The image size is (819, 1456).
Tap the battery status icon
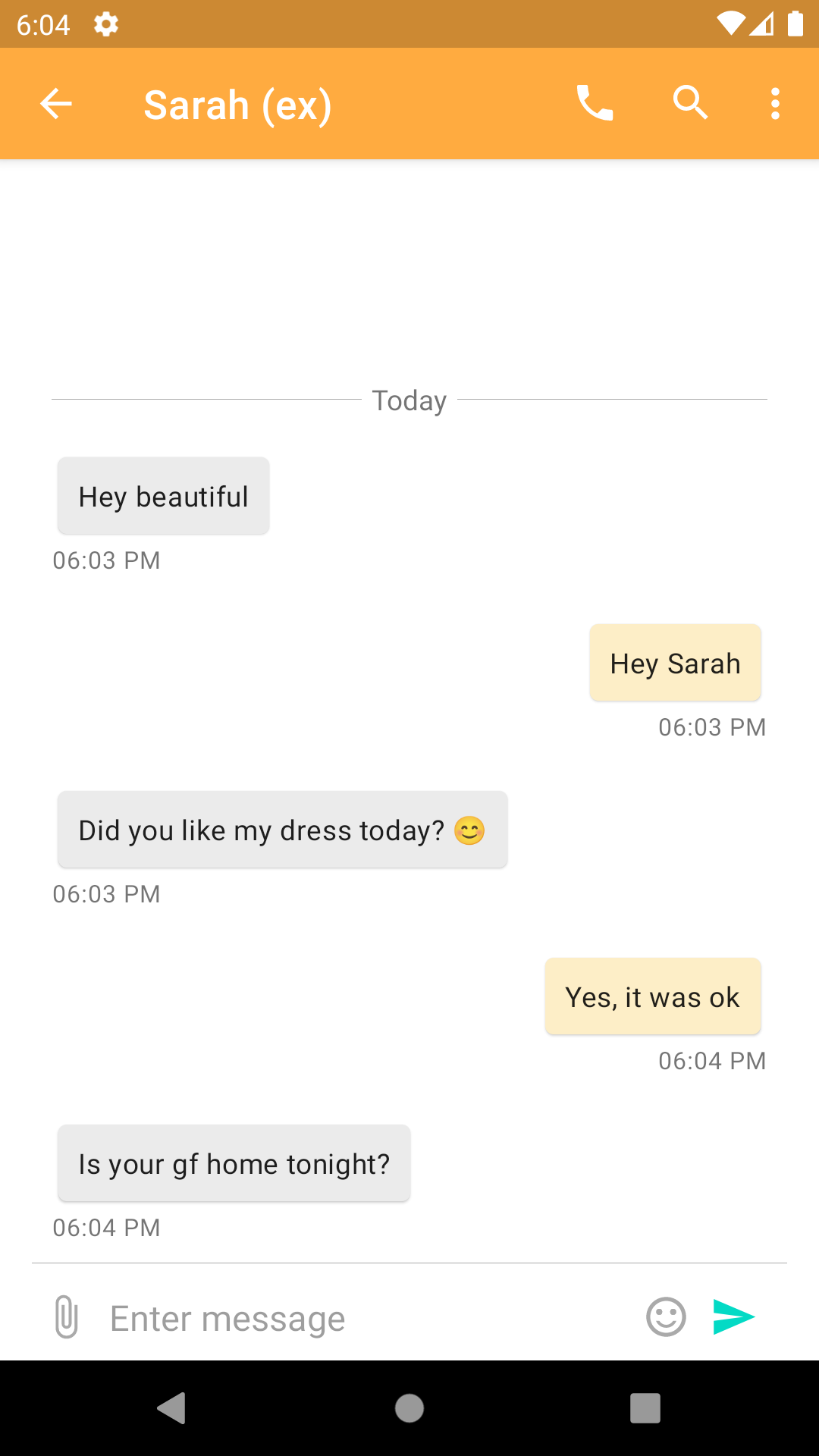click(x=797, y=24)
